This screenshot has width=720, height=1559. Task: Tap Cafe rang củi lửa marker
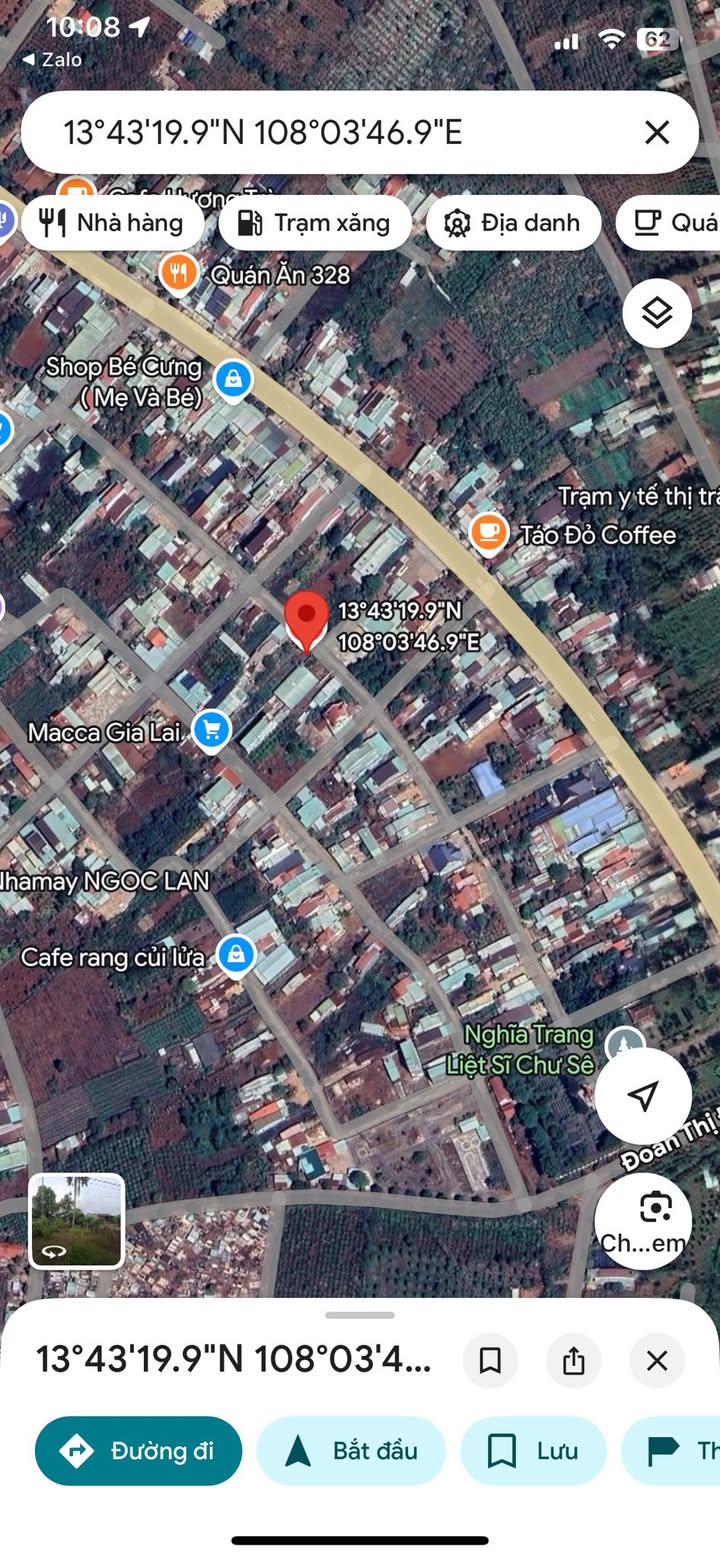(x=237, y=956)
